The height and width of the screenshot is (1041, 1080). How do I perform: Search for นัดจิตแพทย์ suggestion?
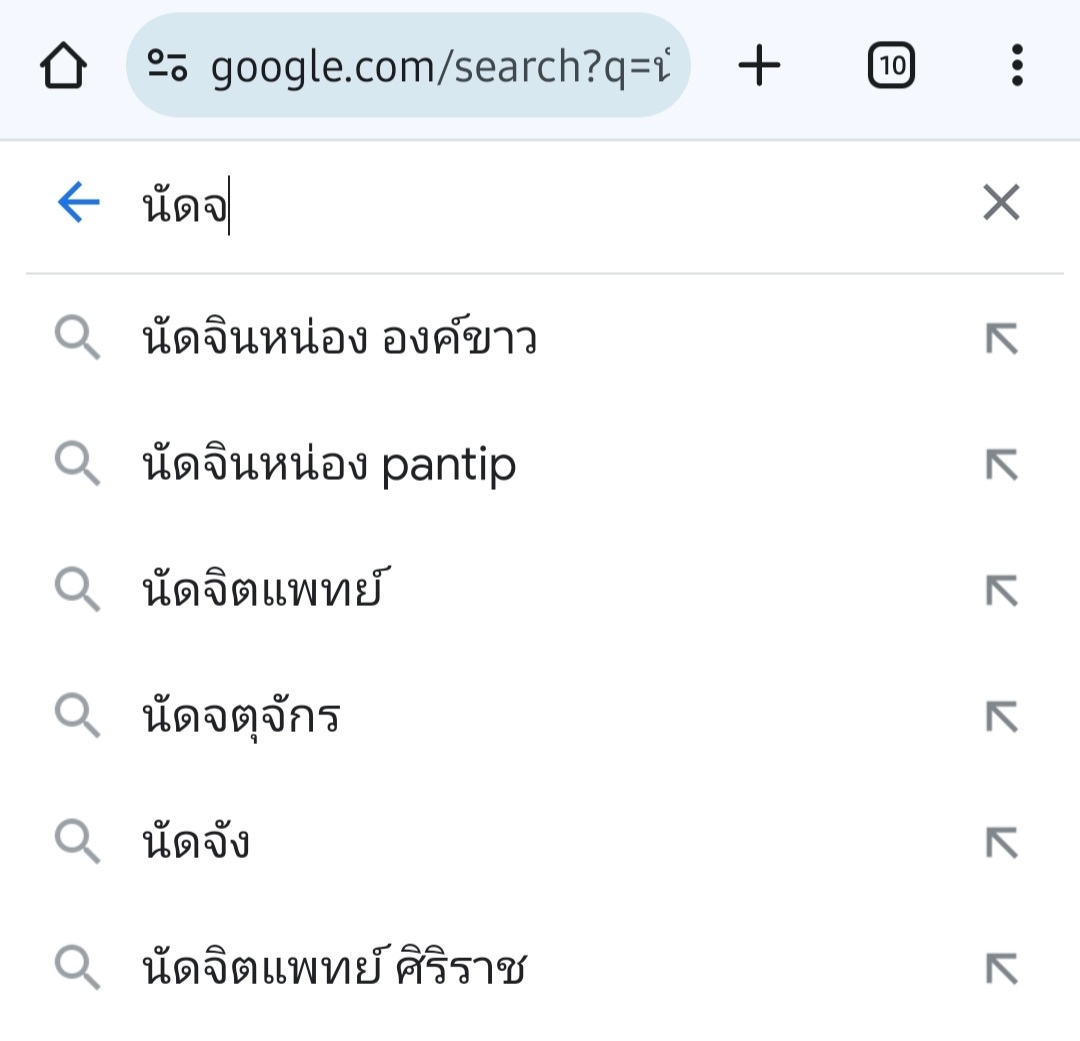[266, 592]
